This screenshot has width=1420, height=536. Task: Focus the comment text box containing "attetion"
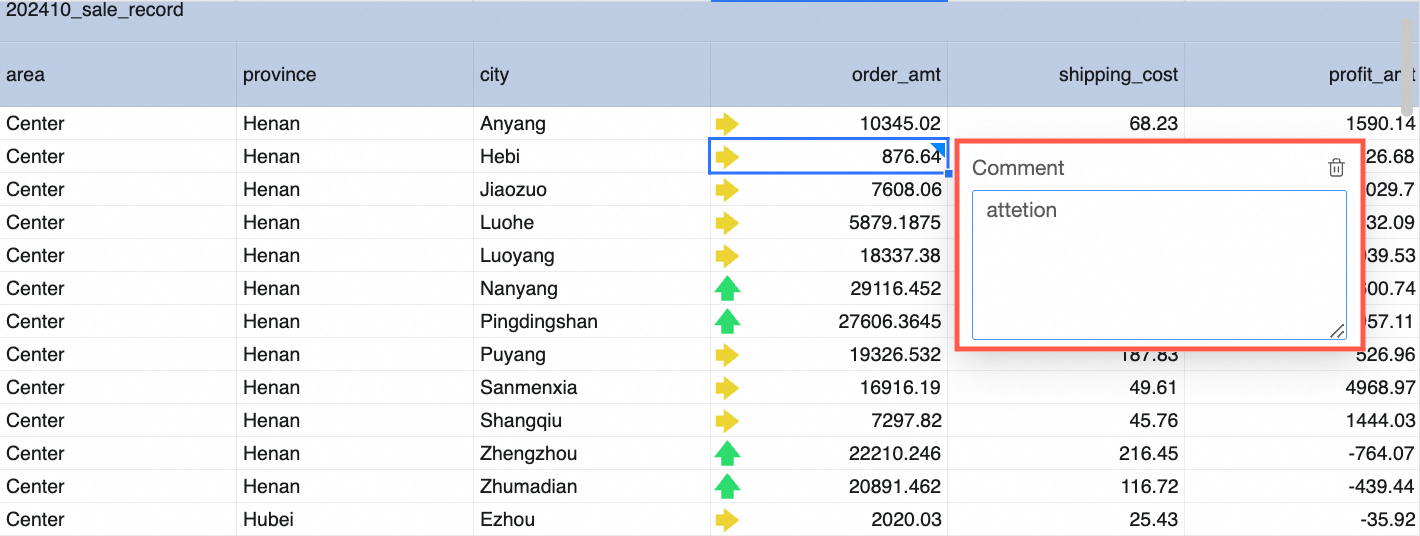pyautogui.click(x=1158, y=265)
